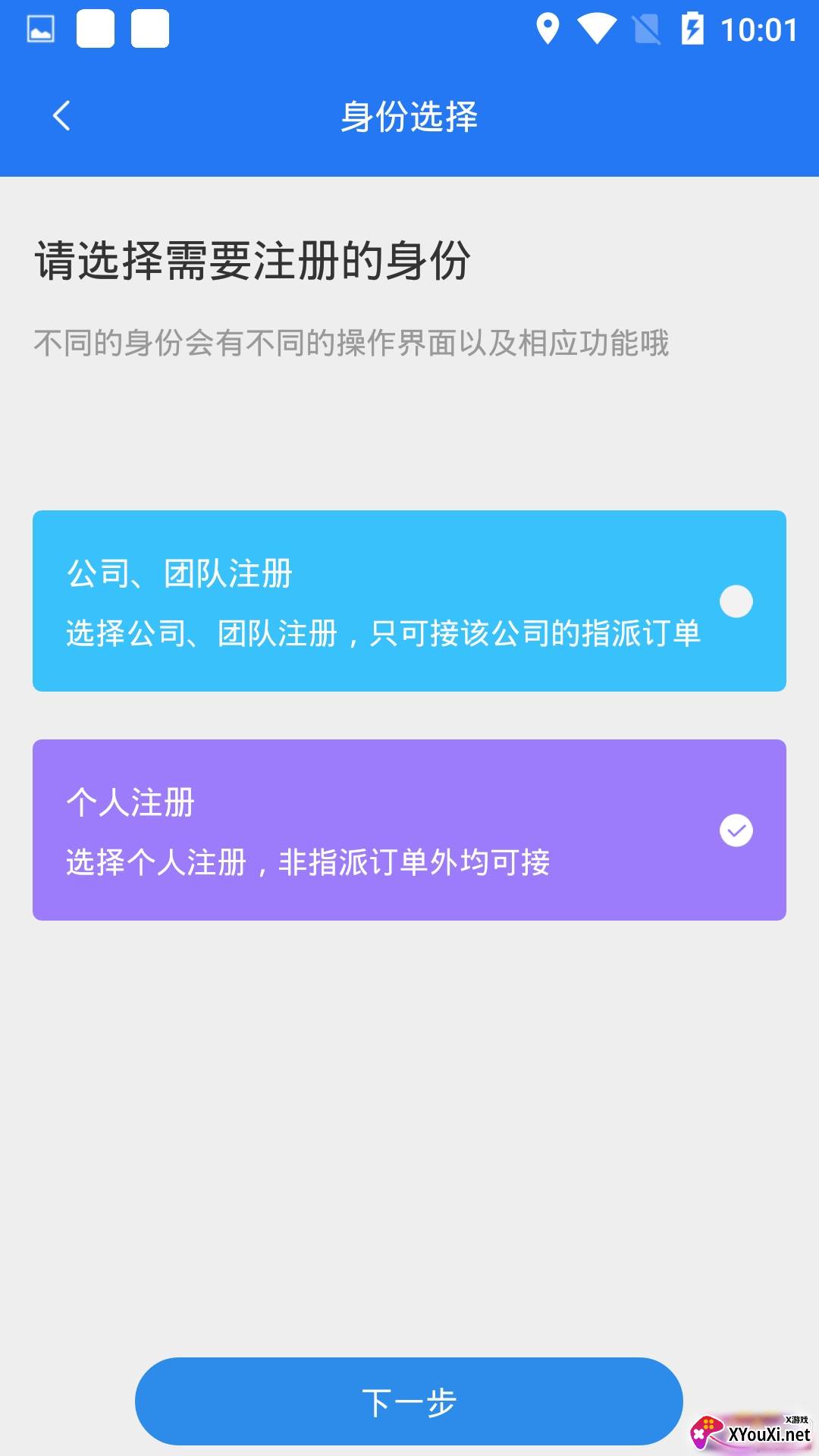Choose the 个人注册 card
Image resolution: width=819 pixels, height=1456 pixels.
point(409,830)
